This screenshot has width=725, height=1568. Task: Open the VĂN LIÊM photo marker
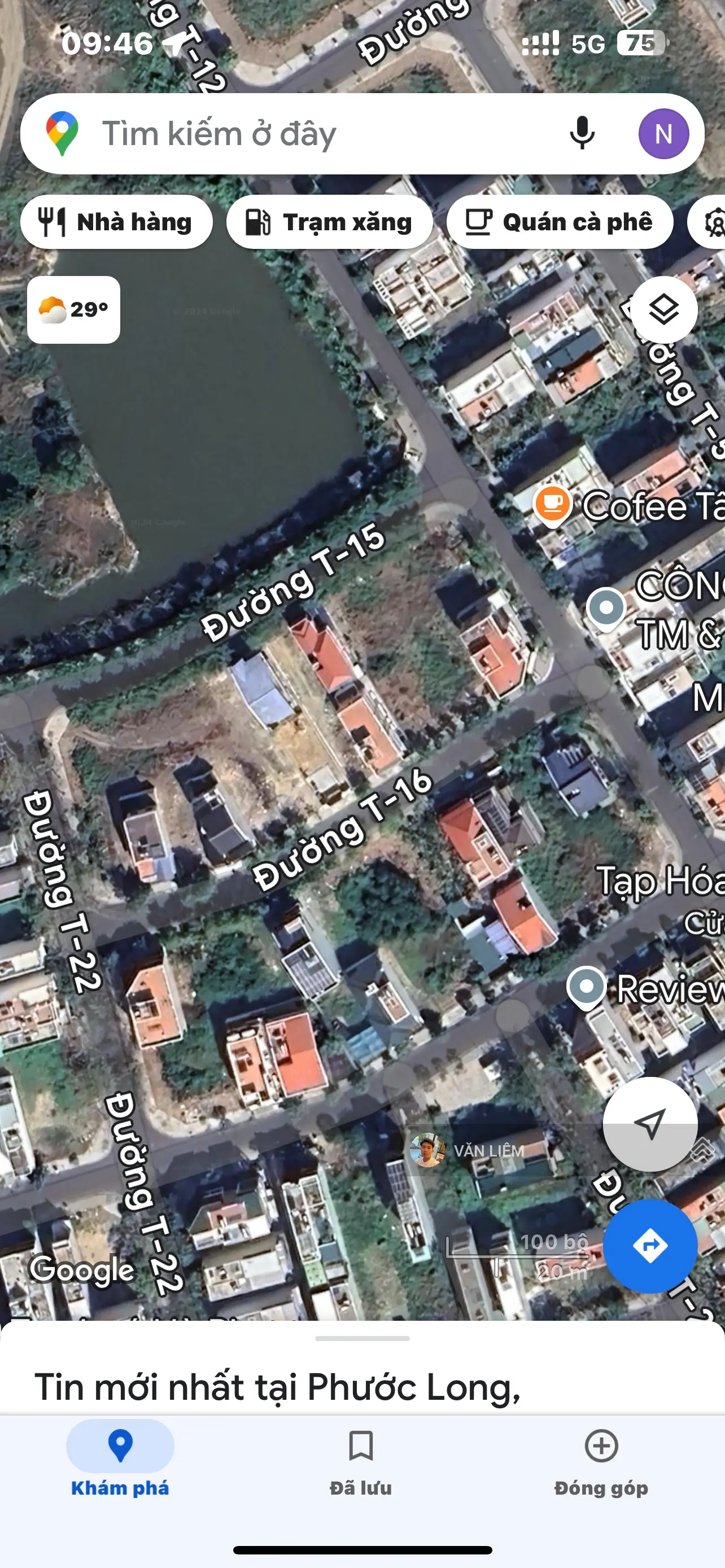point(428,1150)
